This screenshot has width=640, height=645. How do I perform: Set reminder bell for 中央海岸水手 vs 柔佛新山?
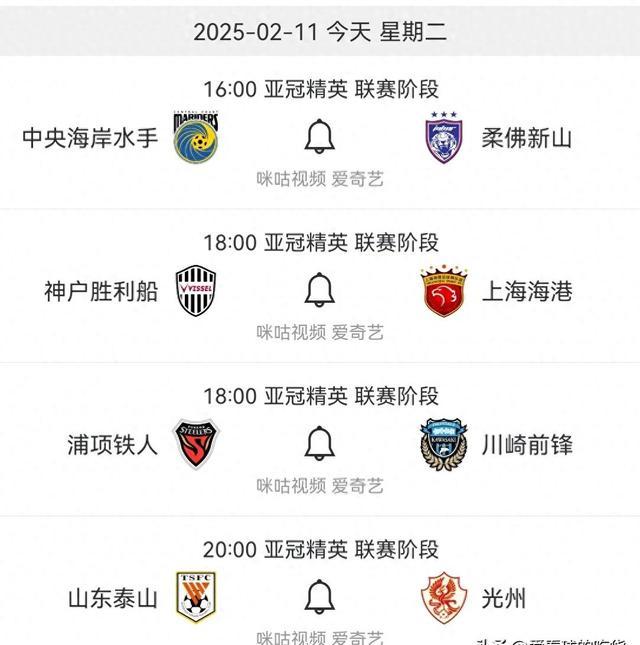click(320, 137)
